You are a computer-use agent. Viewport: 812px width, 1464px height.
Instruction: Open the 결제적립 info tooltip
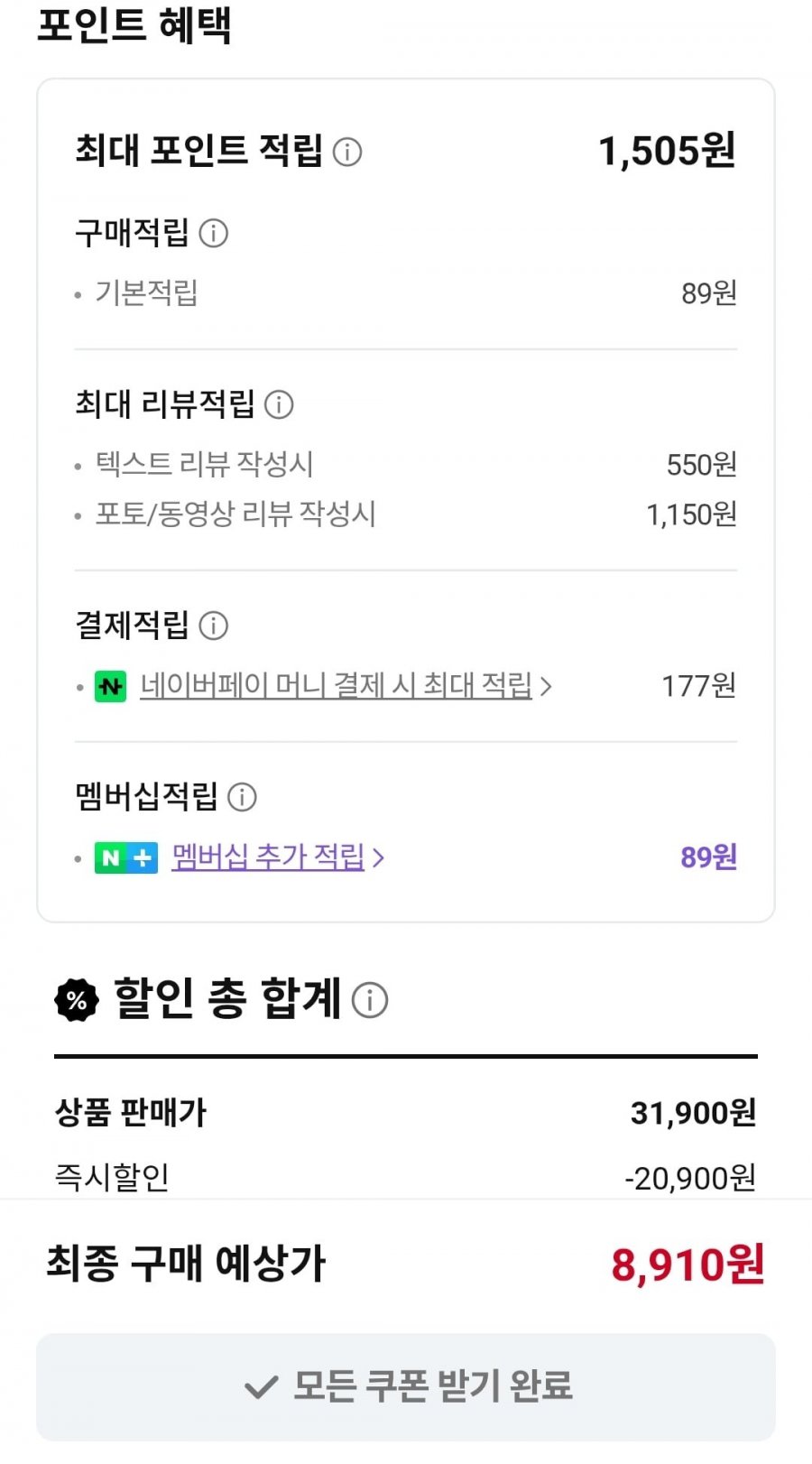point(214,625)
